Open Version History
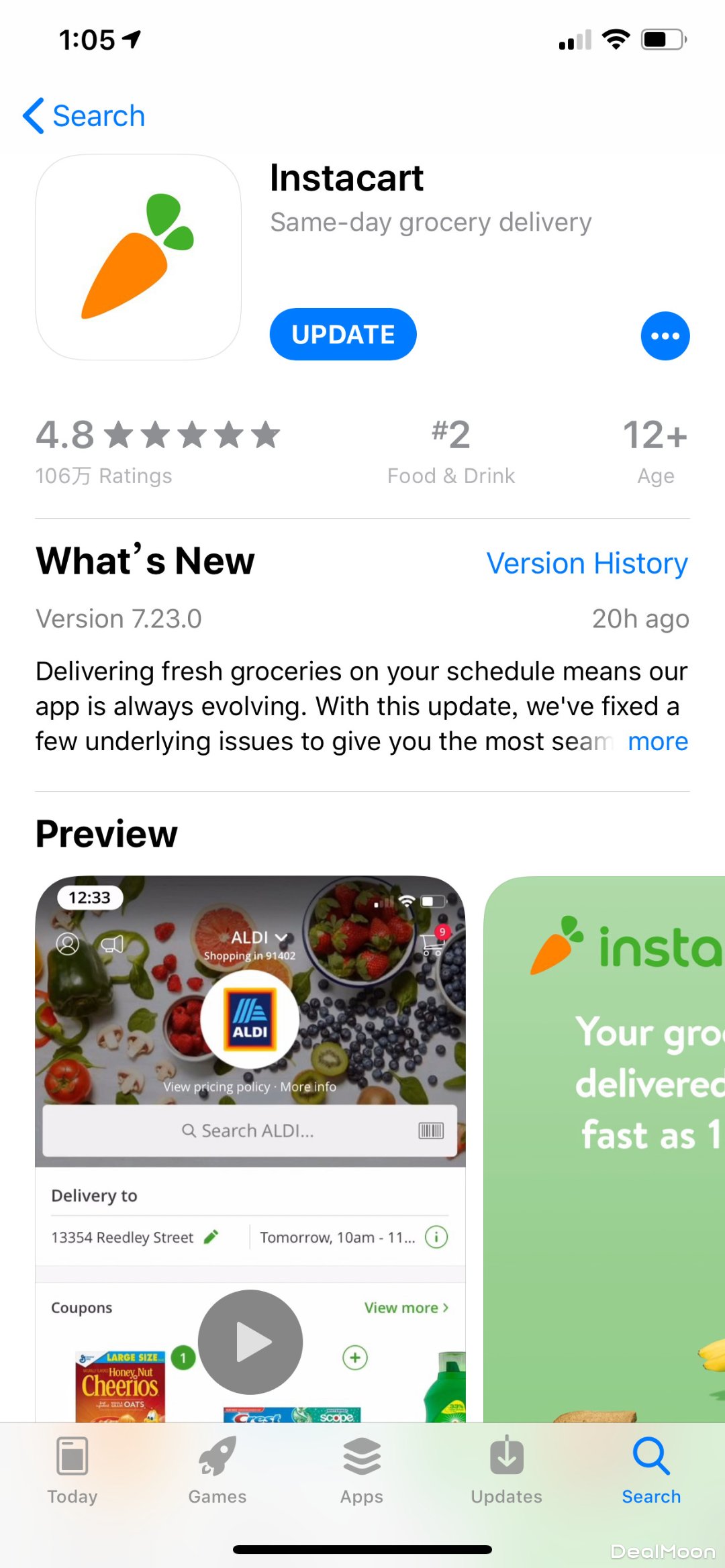 tap(587, 563)
